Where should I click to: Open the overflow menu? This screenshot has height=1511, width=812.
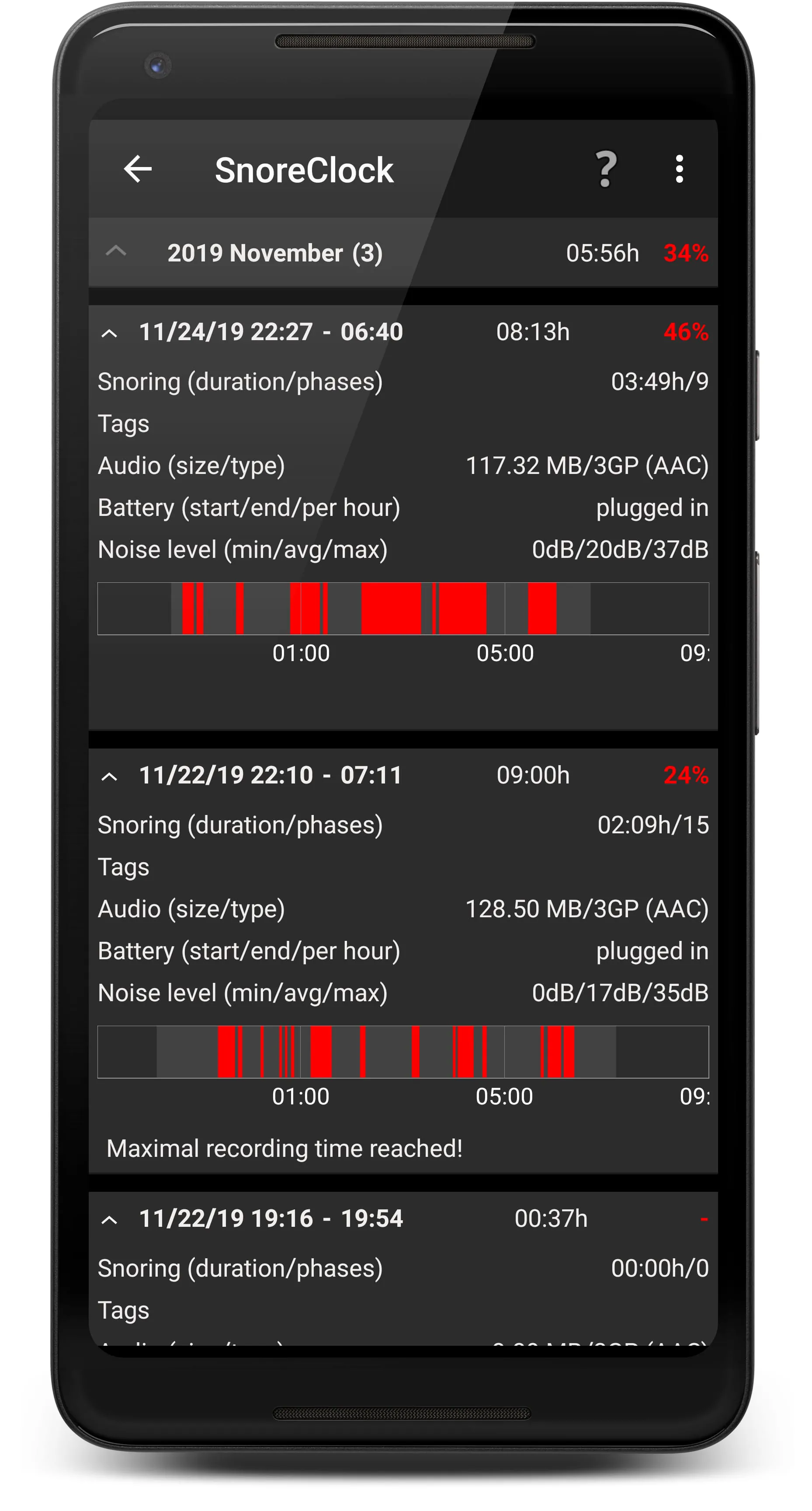pyautogui.click(x=679, y=170)
